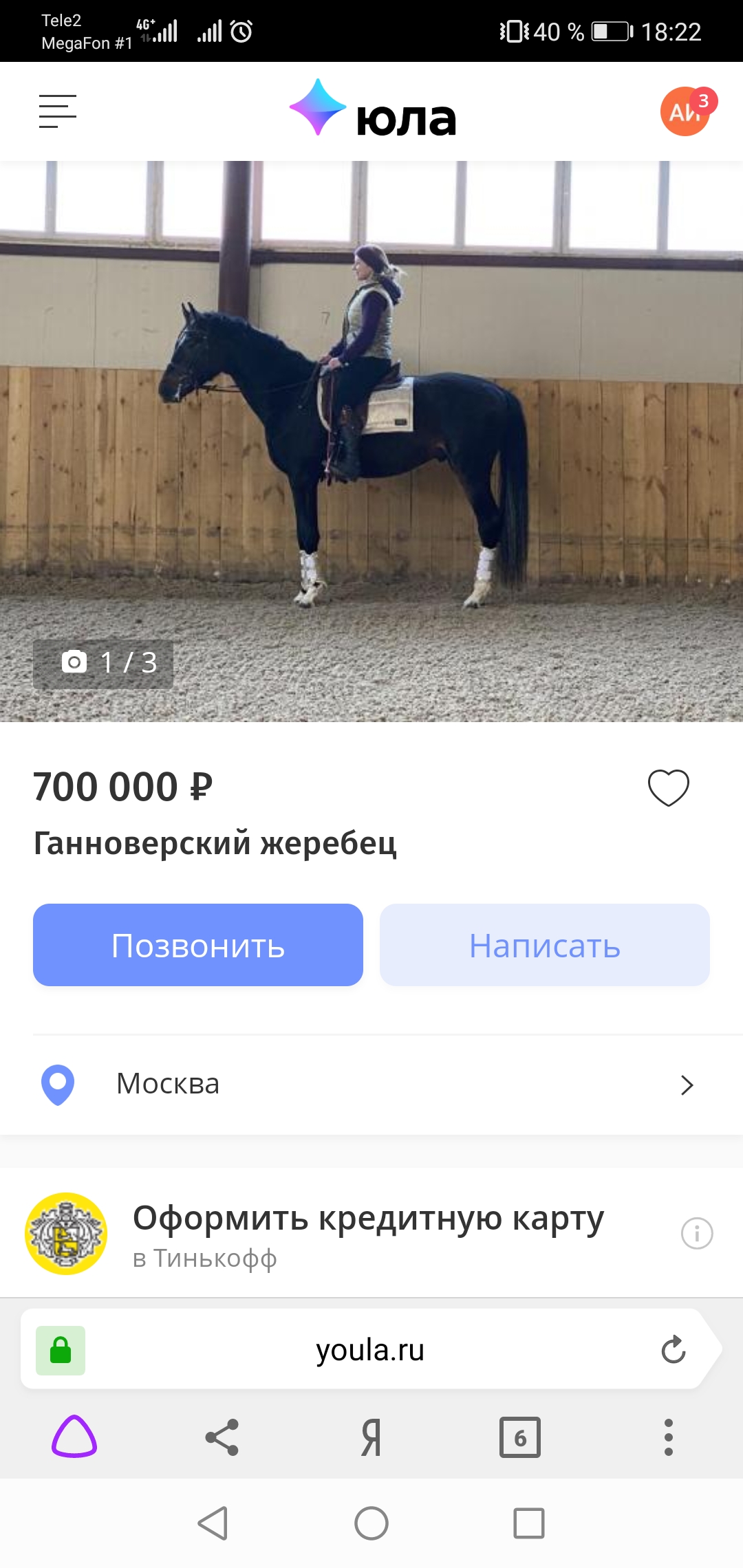743x1568 pixels.
Task: Open site security lock info
Action: point(61,1350)
